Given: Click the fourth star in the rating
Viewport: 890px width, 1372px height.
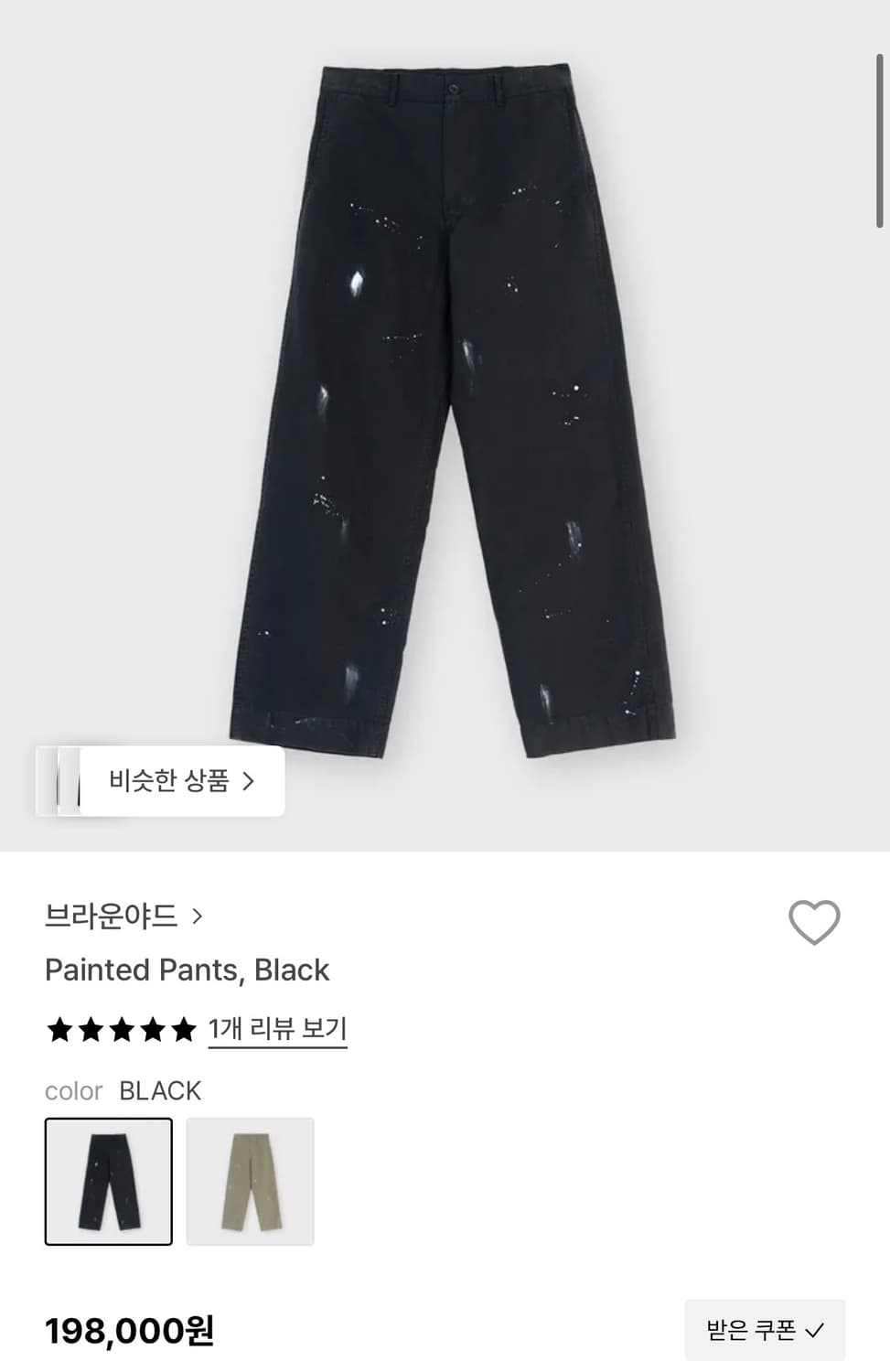Looking at the screenshot, I should pyautogui.click(x=152, y=1029).
